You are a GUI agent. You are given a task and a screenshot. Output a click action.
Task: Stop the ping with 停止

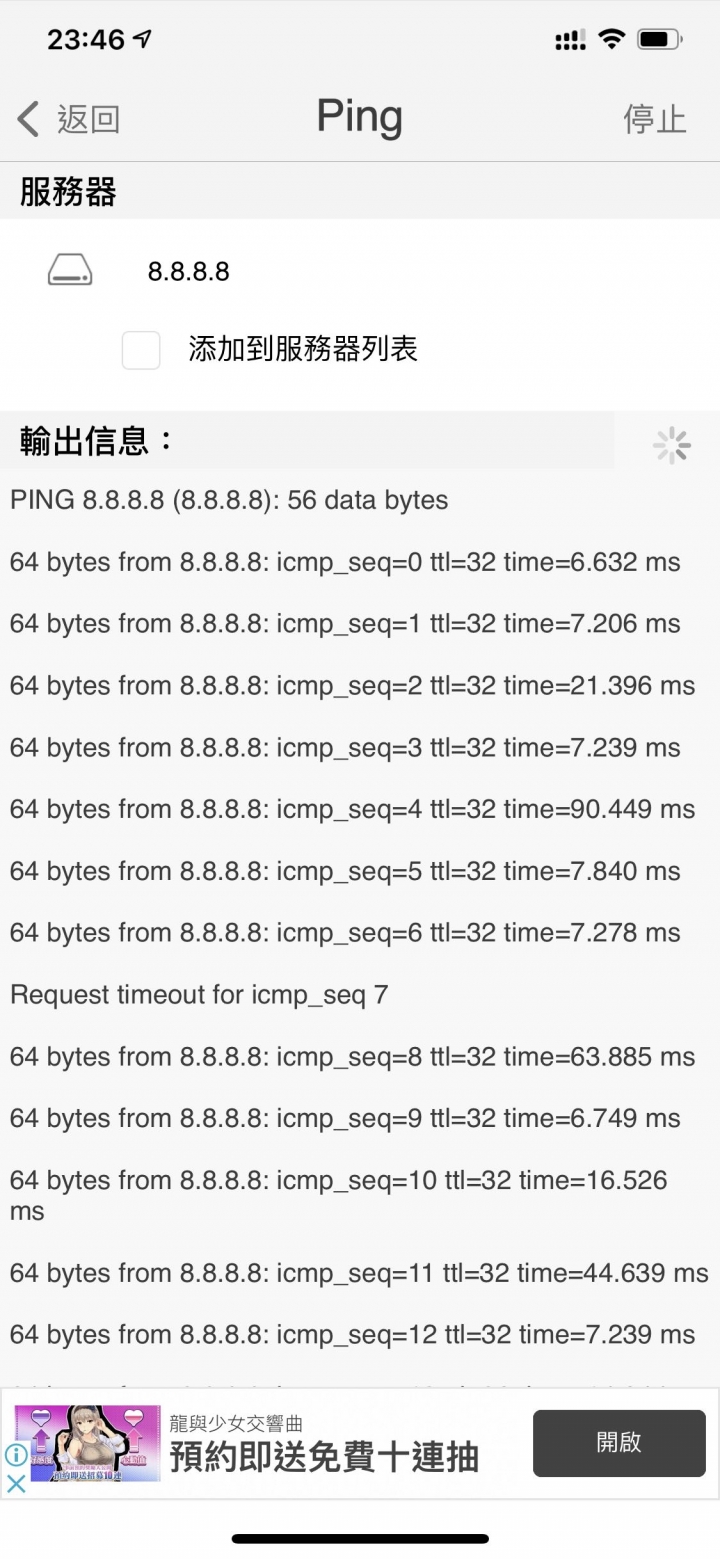[655, 119]
